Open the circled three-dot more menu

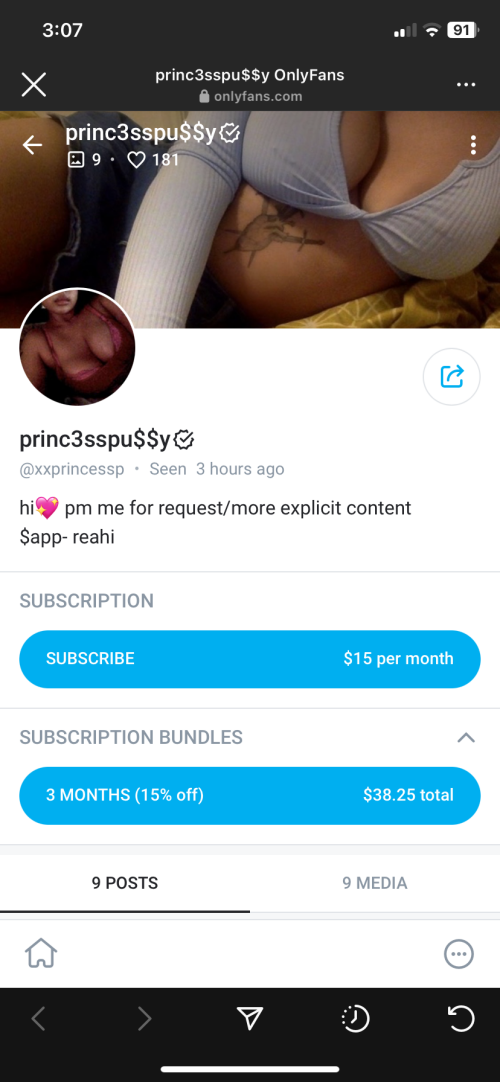pos(459,955)
